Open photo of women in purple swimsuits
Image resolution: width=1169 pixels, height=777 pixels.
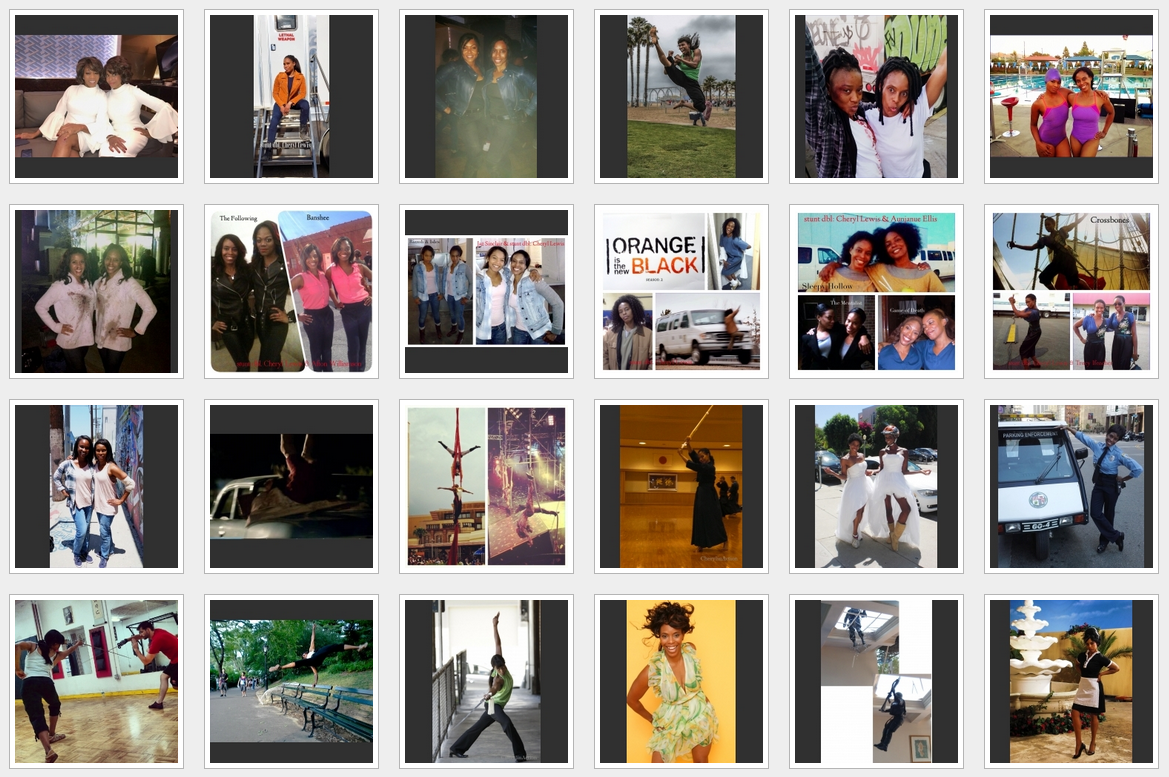pos(1071,97)
